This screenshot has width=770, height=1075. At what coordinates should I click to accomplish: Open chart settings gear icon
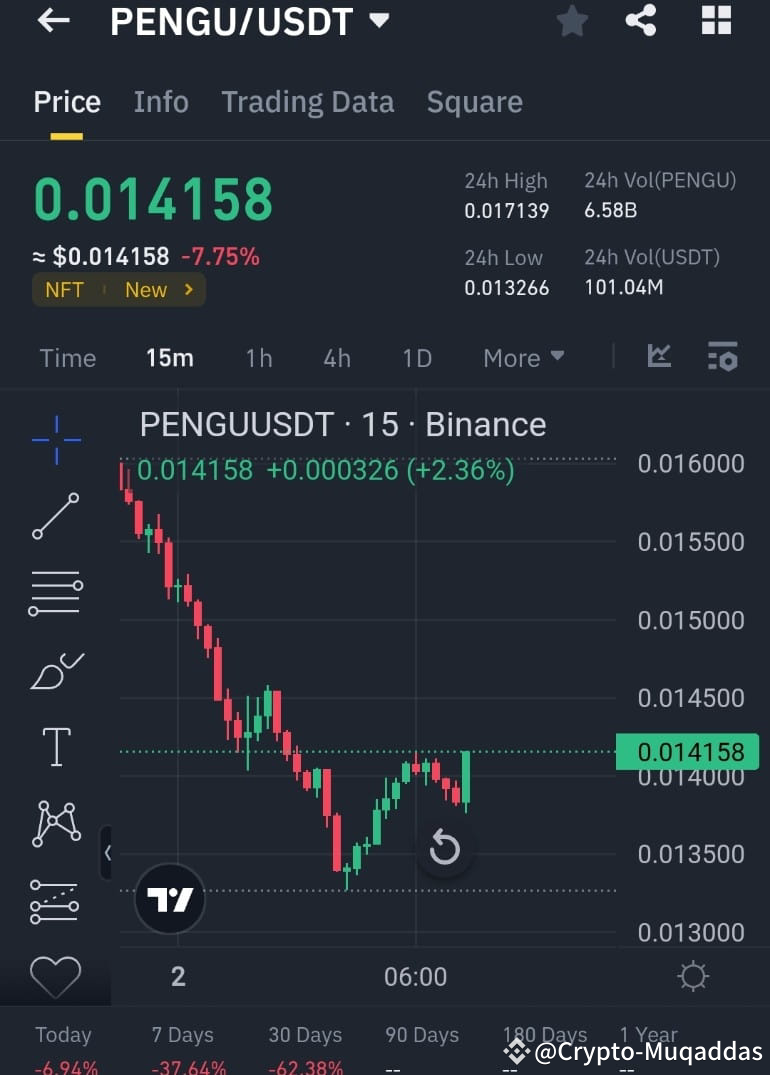693,977
